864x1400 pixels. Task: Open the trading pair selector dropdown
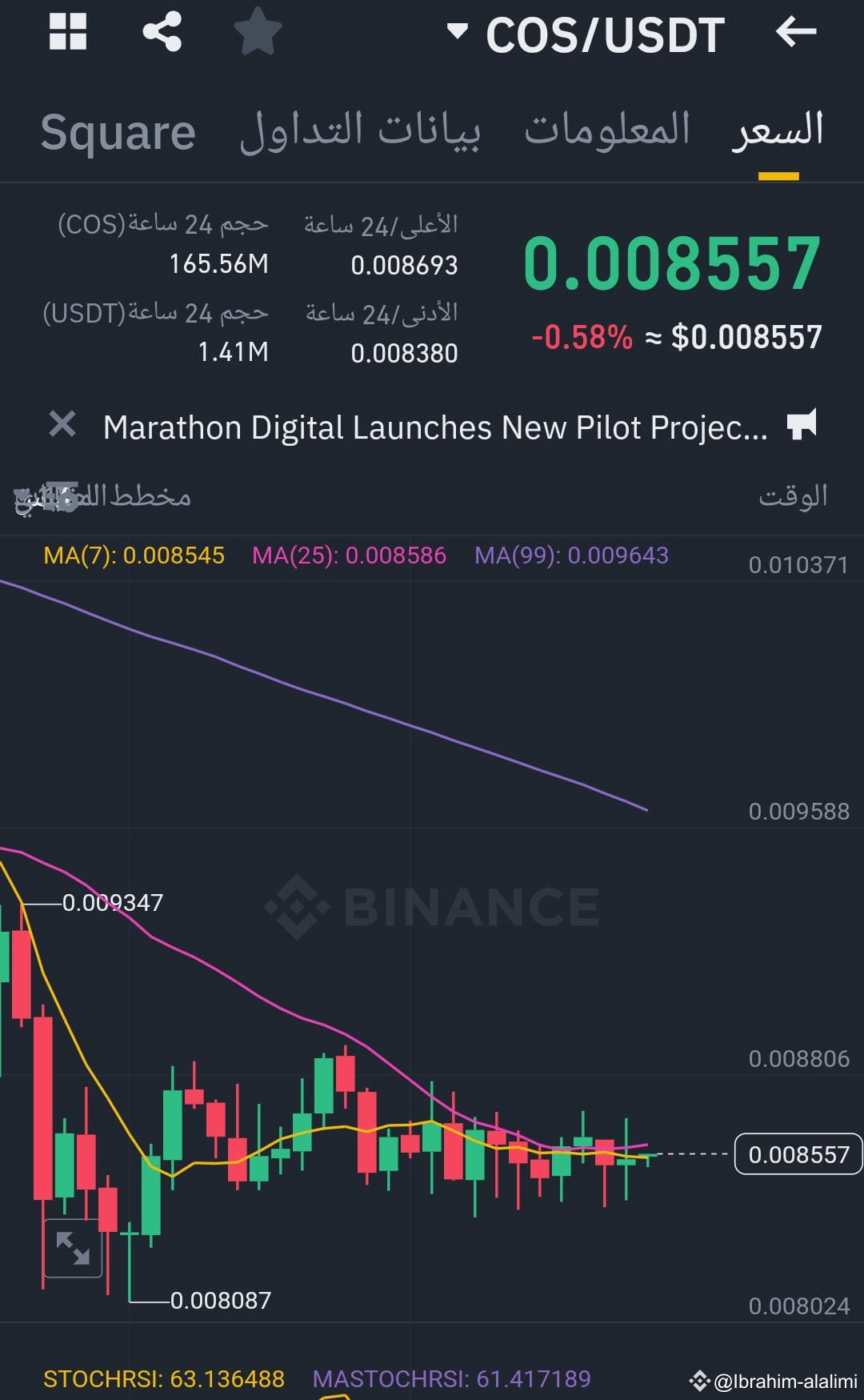(x=456, y=33)
